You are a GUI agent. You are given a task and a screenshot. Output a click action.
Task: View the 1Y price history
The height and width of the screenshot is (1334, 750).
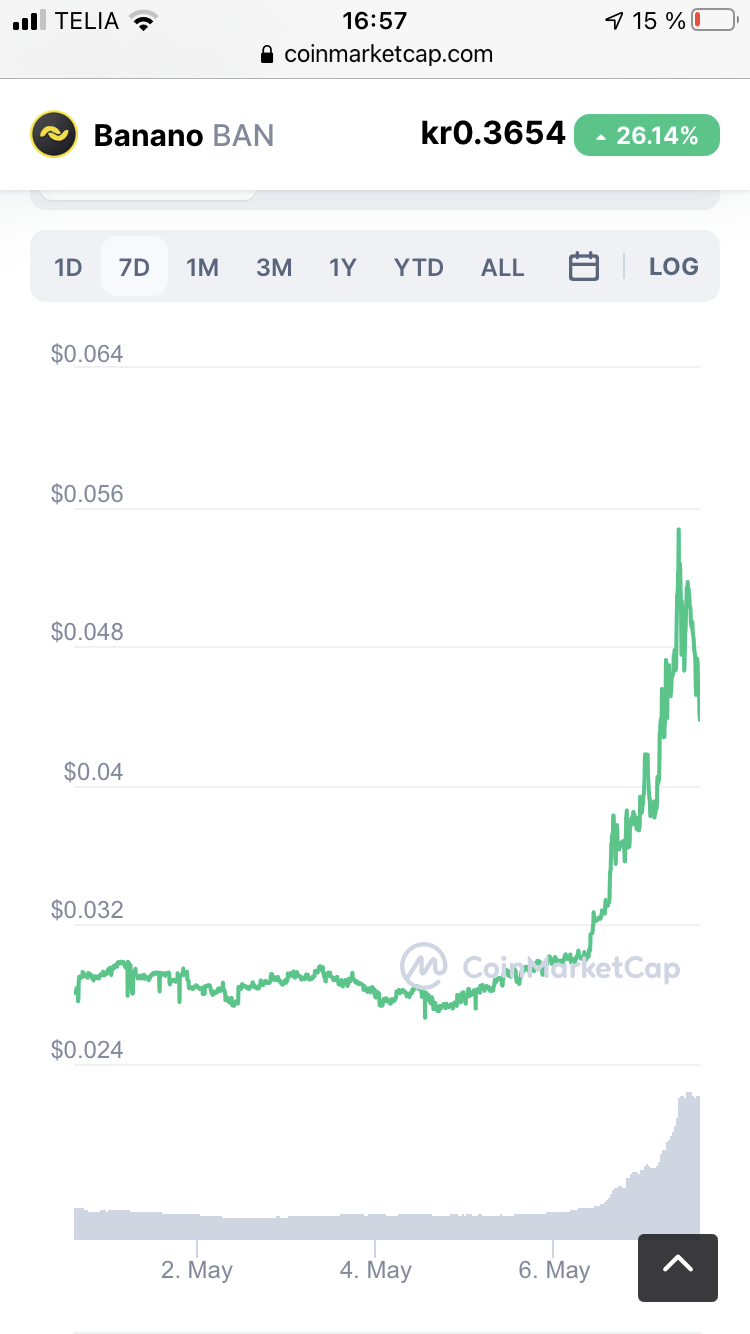(x=343, y=267)
